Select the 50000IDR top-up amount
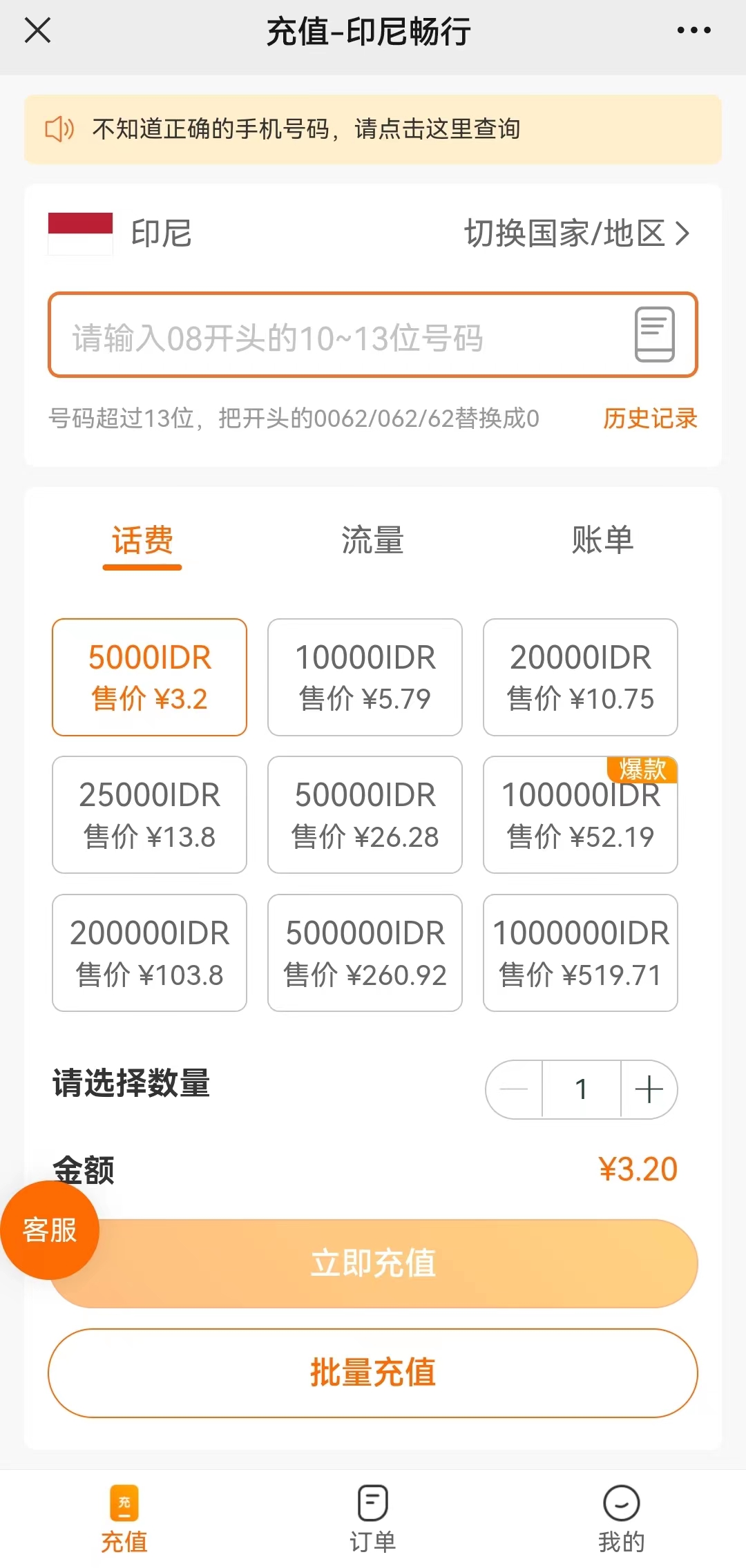The width and height of the screenshot is (746, 1568). 365,815
